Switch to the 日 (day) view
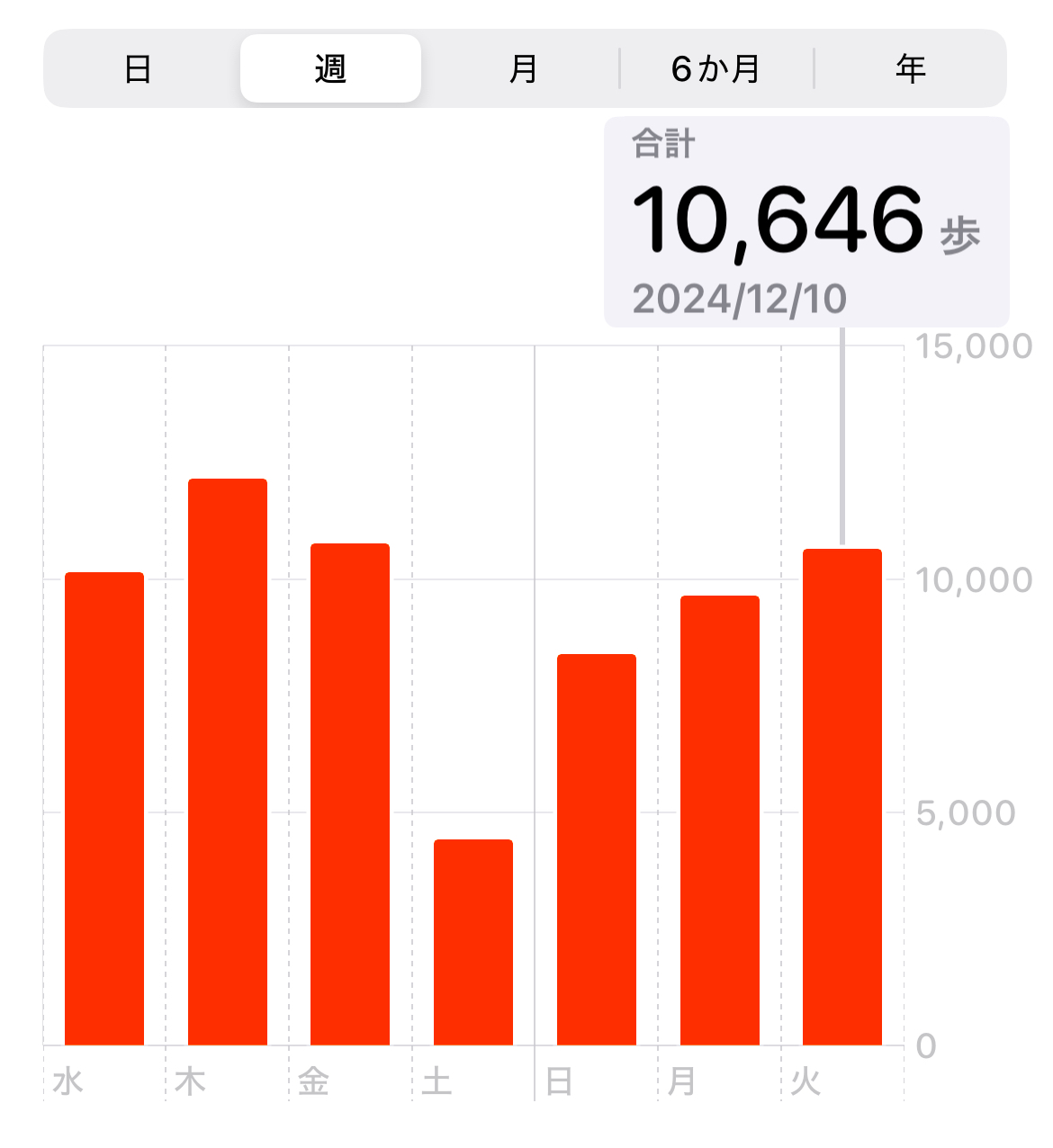Image resolution: width=1053 pixels, height=1148 pixels. point(138,69)
